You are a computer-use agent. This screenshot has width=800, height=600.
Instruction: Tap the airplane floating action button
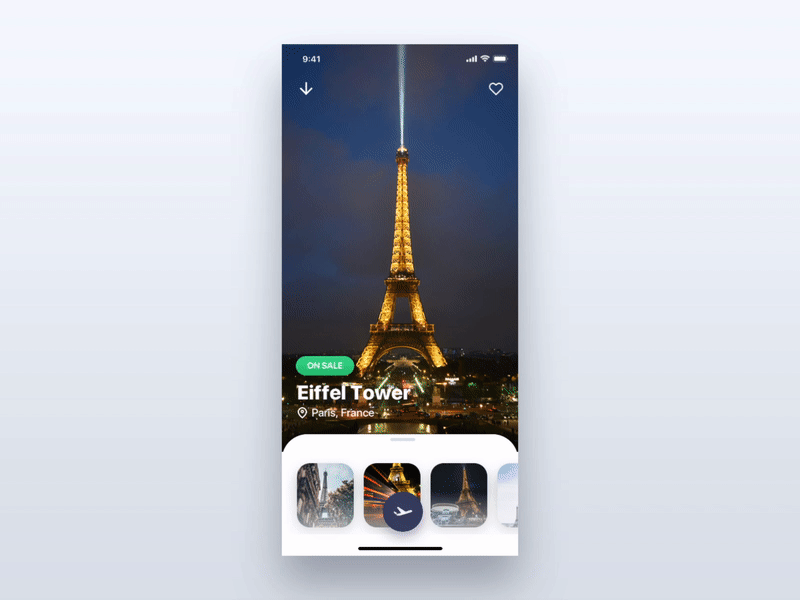(x=403, y=512)
